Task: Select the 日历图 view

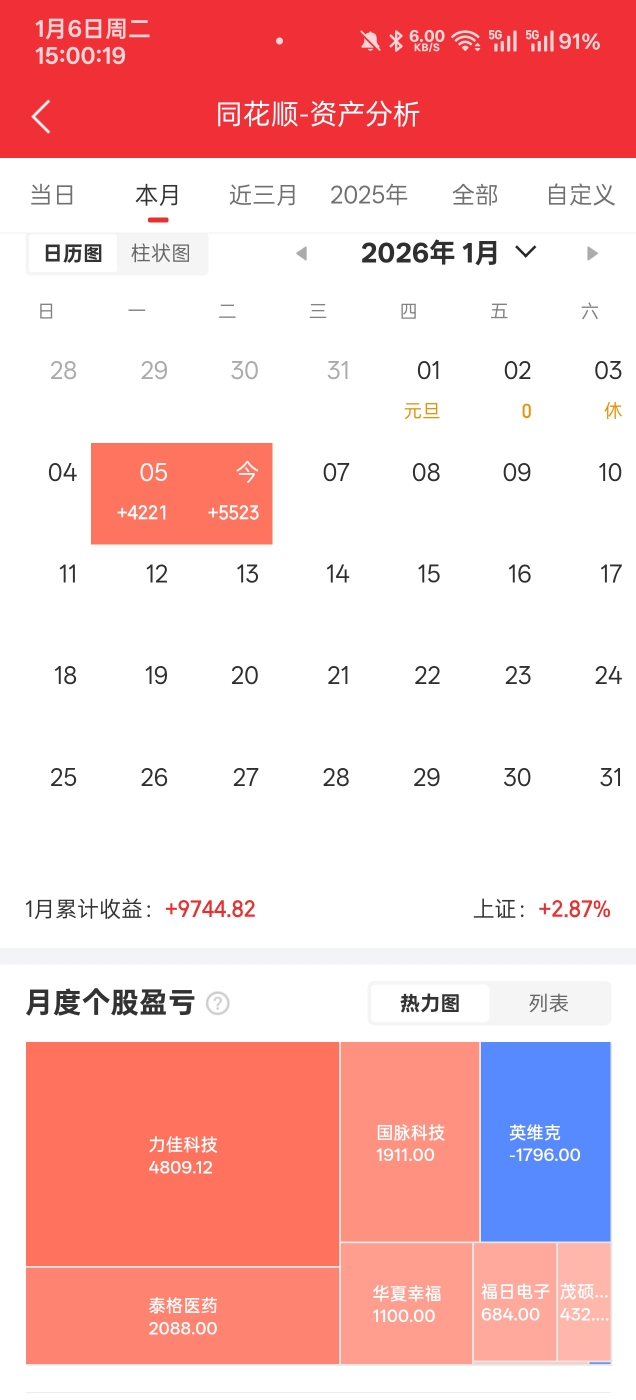Action: click(73, 254)
